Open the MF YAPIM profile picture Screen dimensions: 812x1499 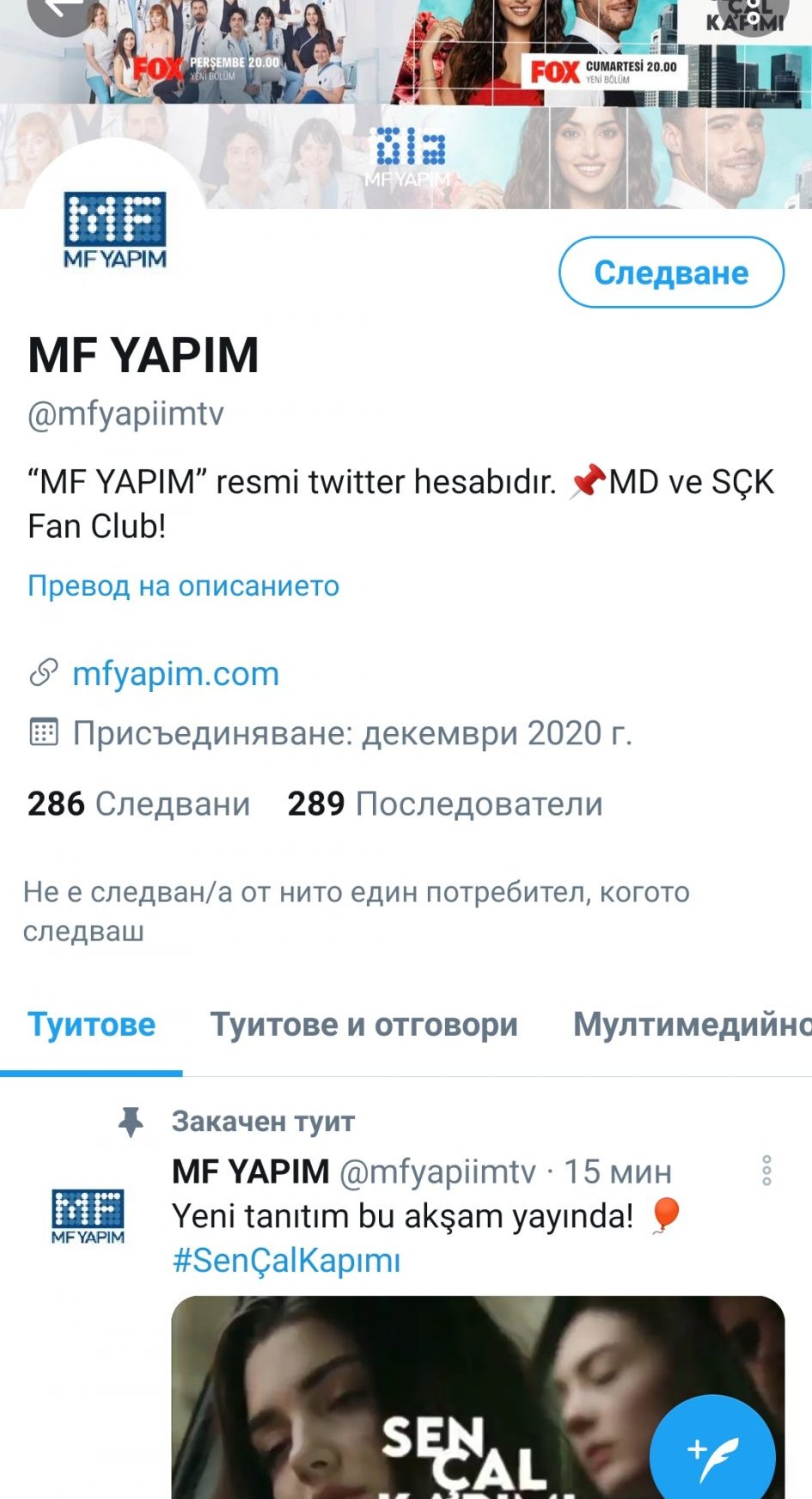tap(115, 229)
